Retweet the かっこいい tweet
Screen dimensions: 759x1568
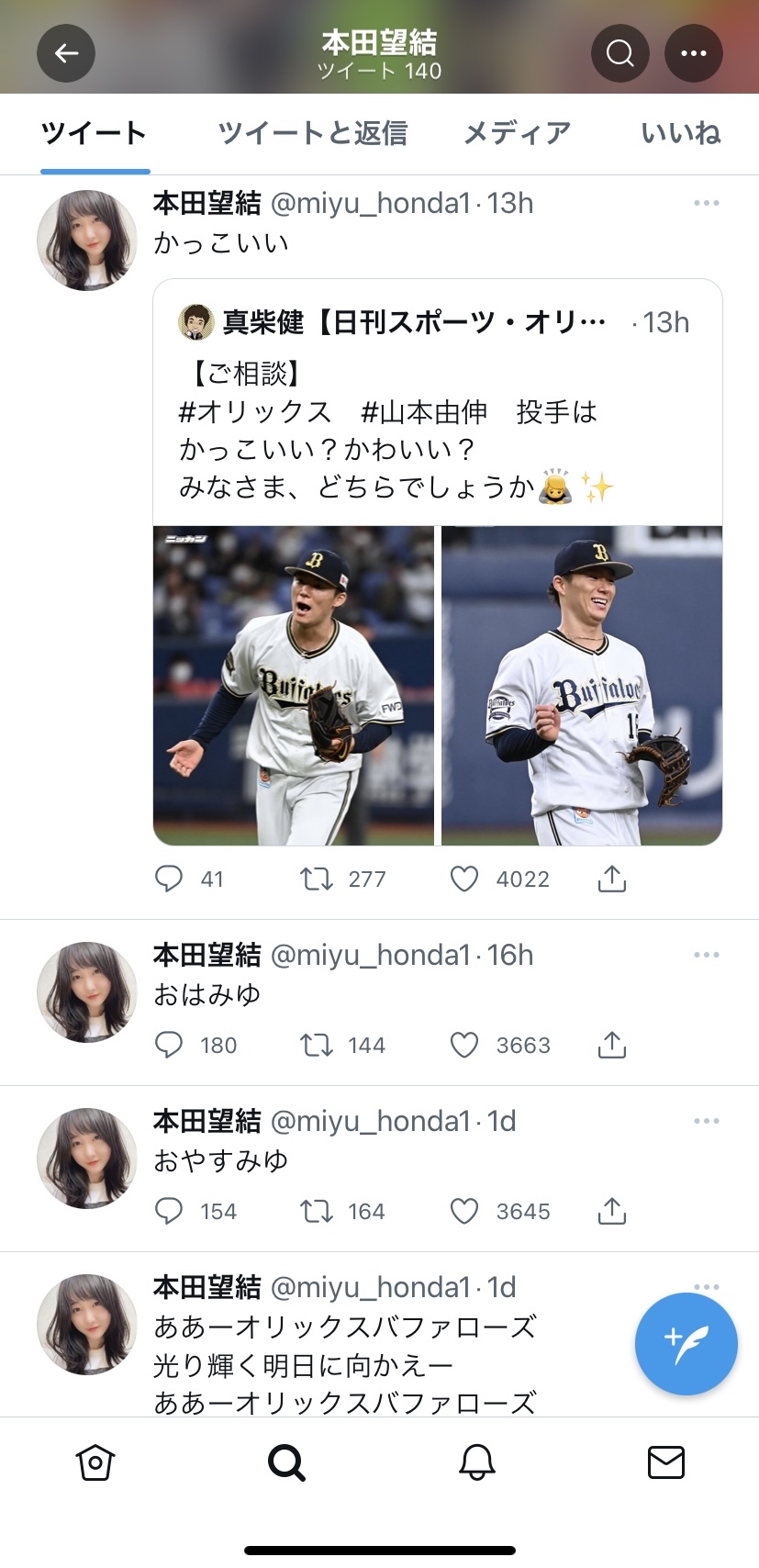click(x=317, y=879)
